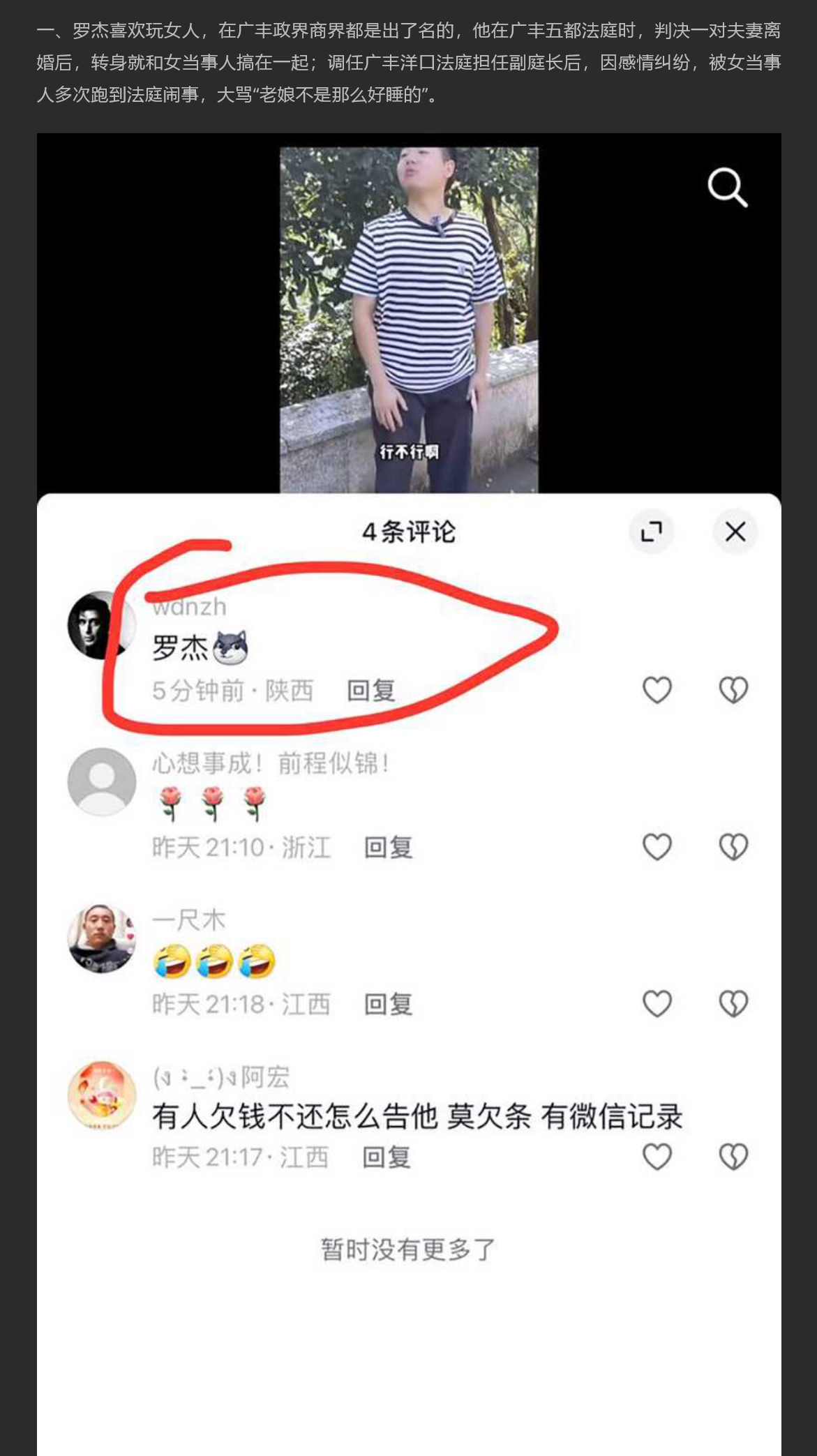
Task: Expand the comment sheet to fullscreen
Action: (x=652, y=531)
